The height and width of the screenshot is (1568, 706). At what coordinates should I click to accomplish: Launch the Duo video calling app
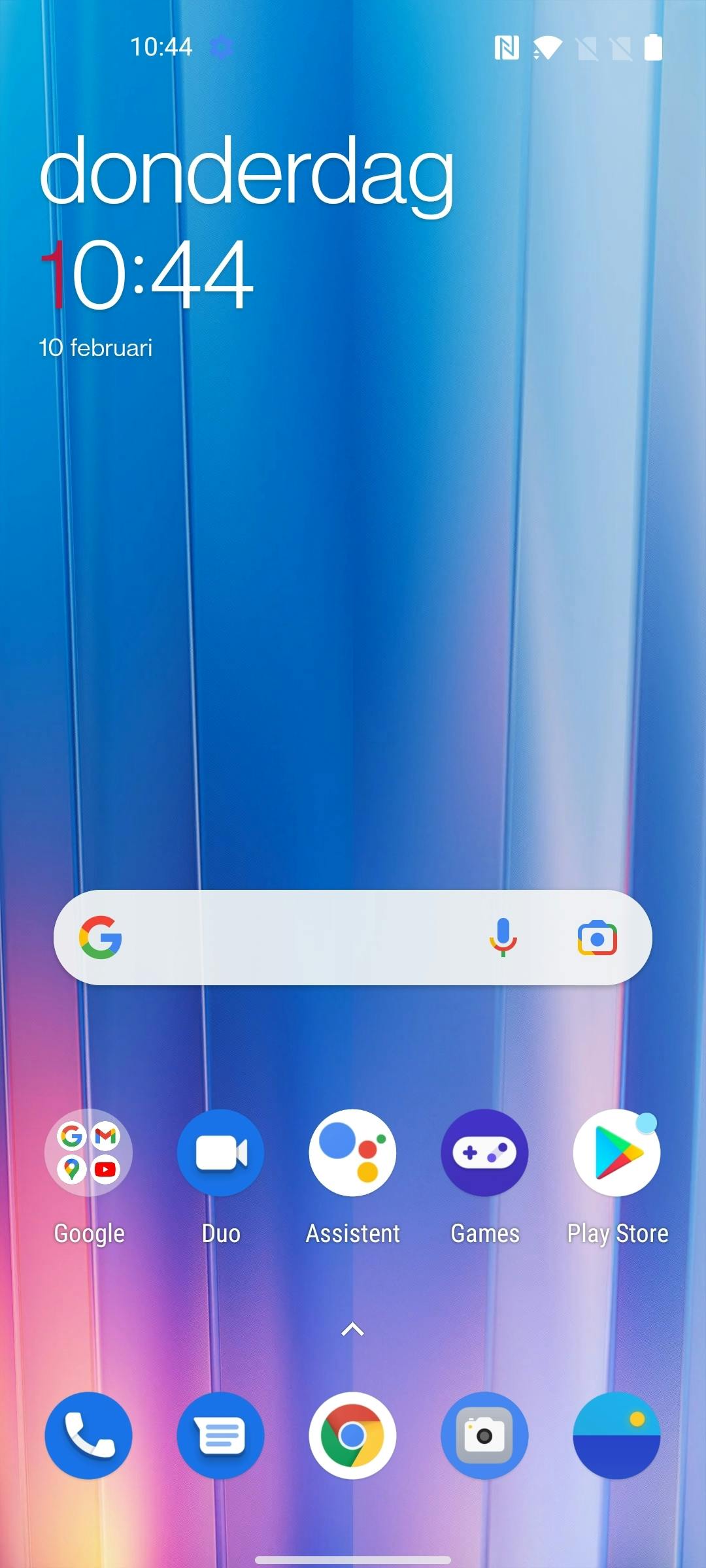coord(221,1153)
